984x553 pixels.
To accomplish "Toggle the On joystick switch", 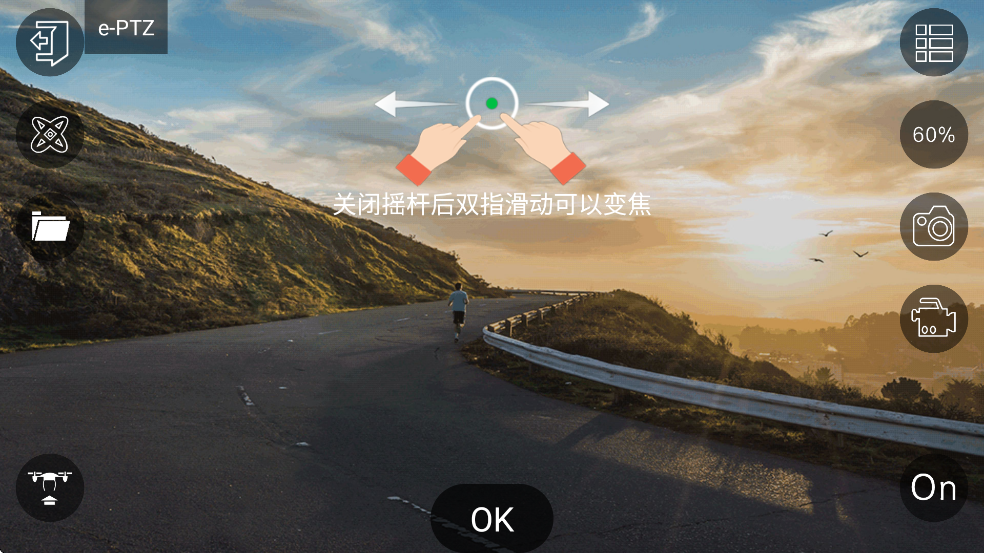I will click(934, 487).
